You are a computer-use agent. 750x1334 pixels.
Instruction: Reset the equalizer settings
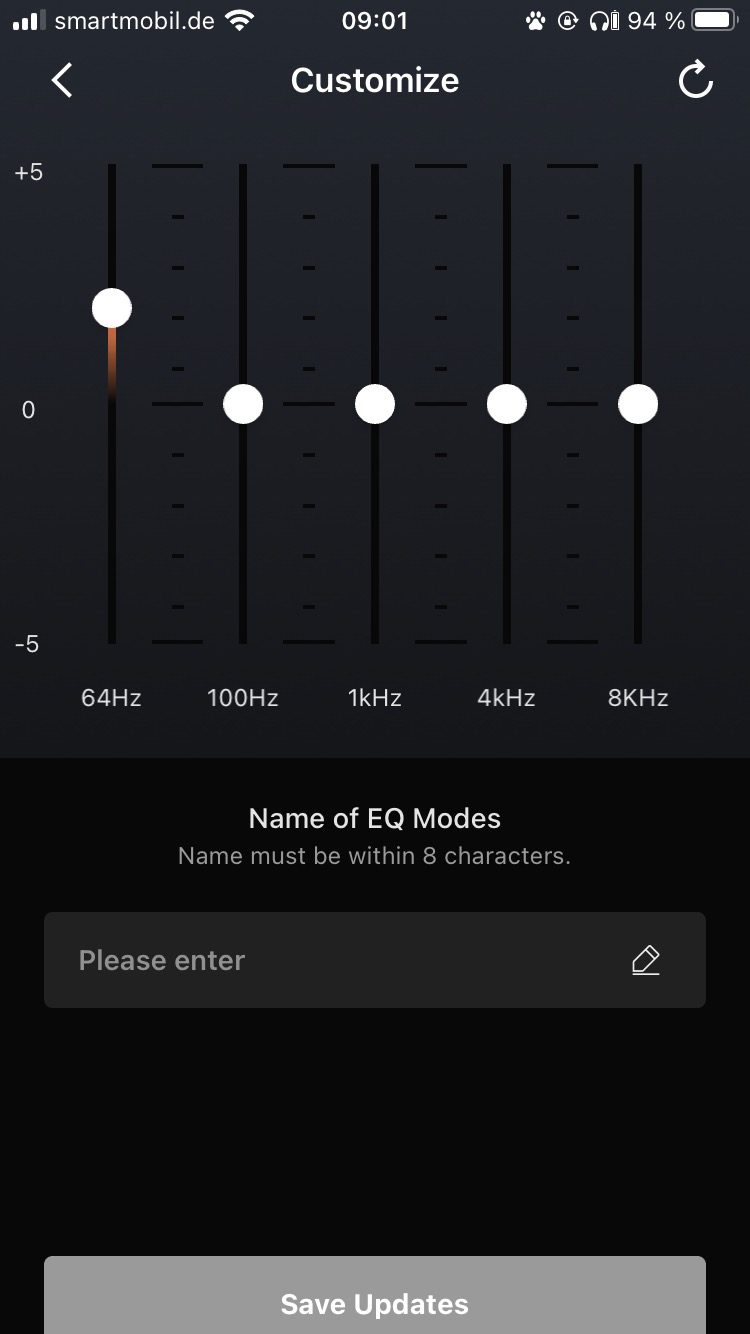point(695,80)
